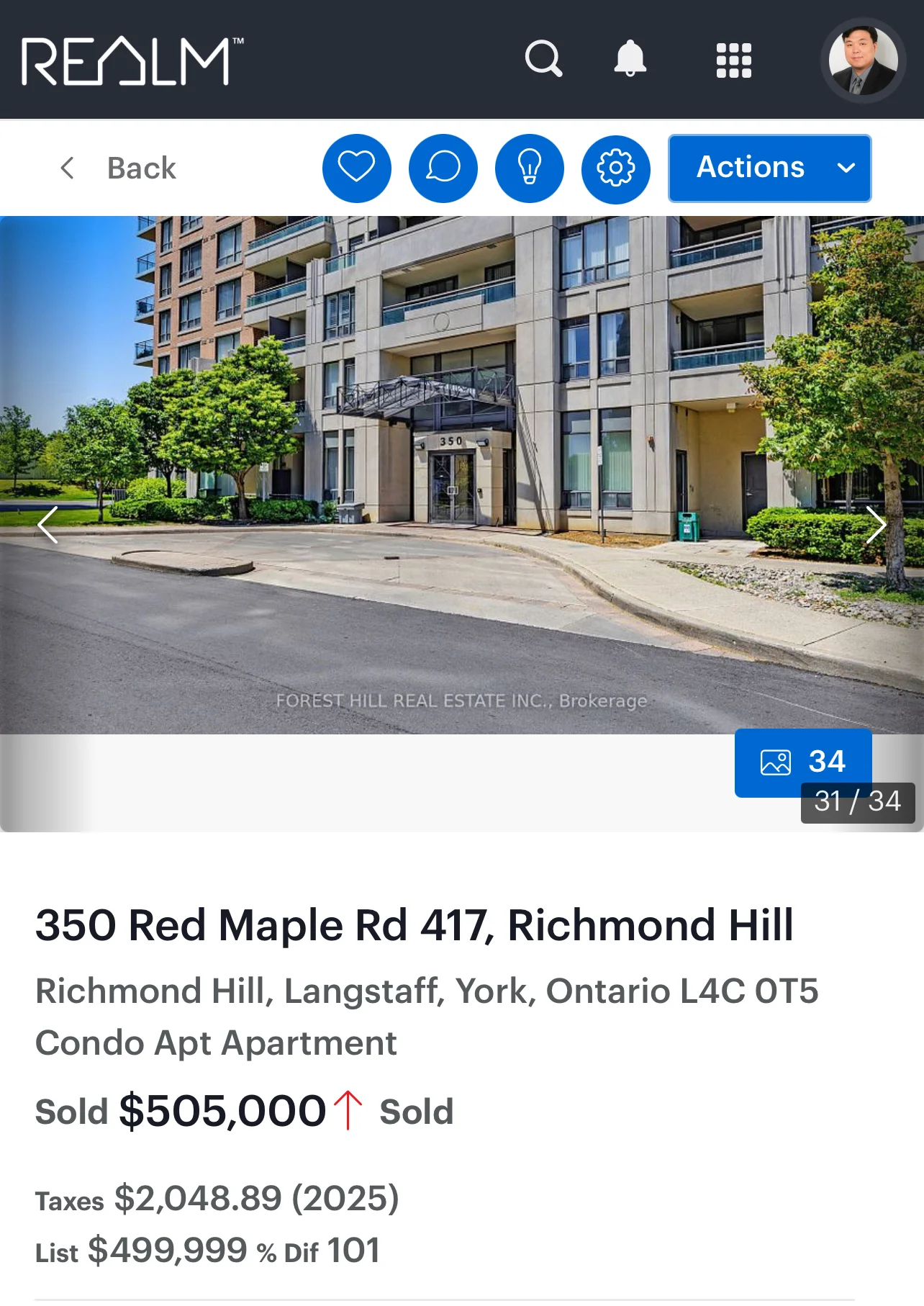Open the comment bubble for this listing
This screenshot has height=1306, width=924.
click(x=443, y=168)
